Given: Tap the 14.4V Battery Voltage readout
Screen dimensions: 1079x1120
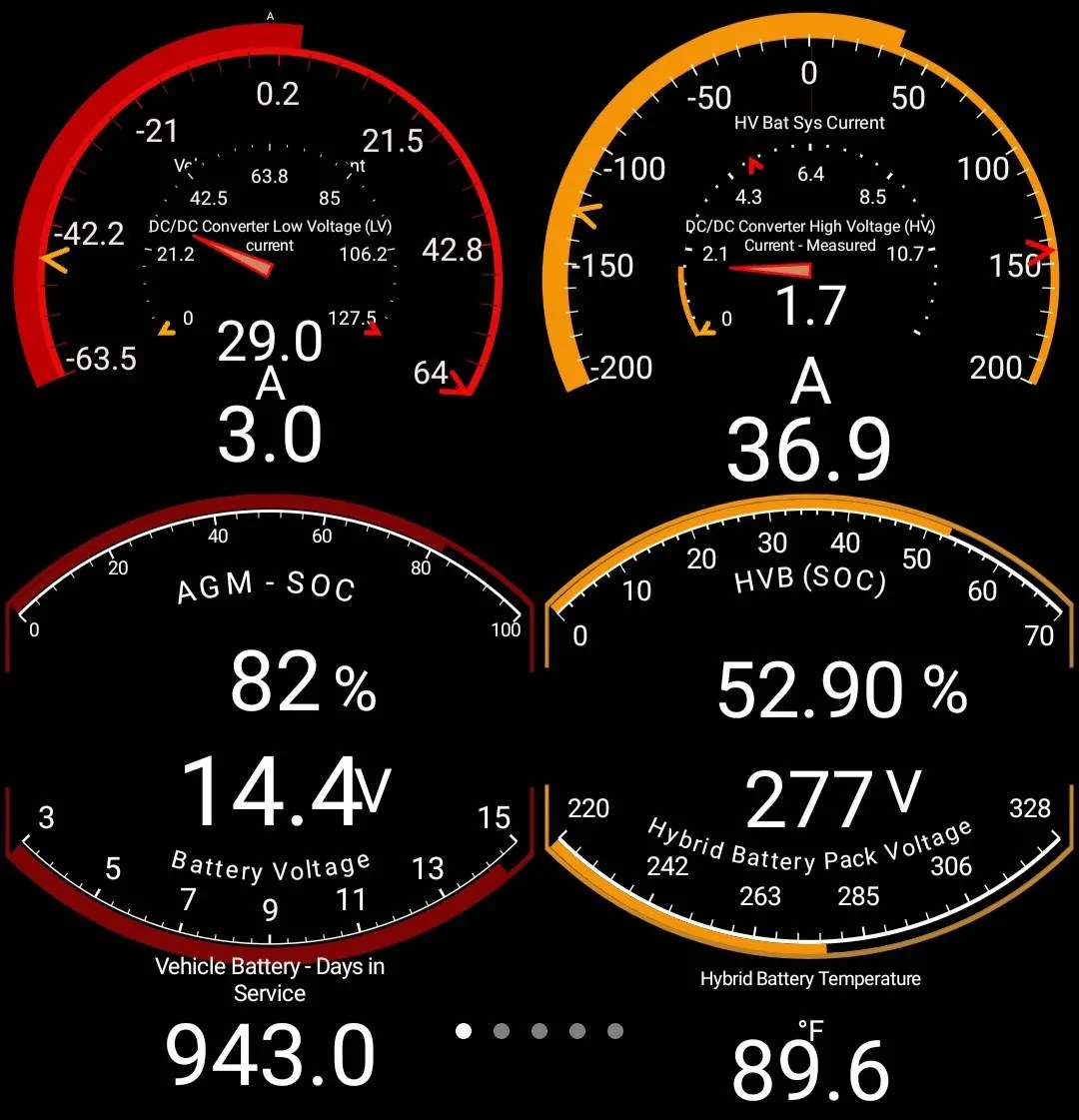Looking at the screenshot, I should 285,789.
